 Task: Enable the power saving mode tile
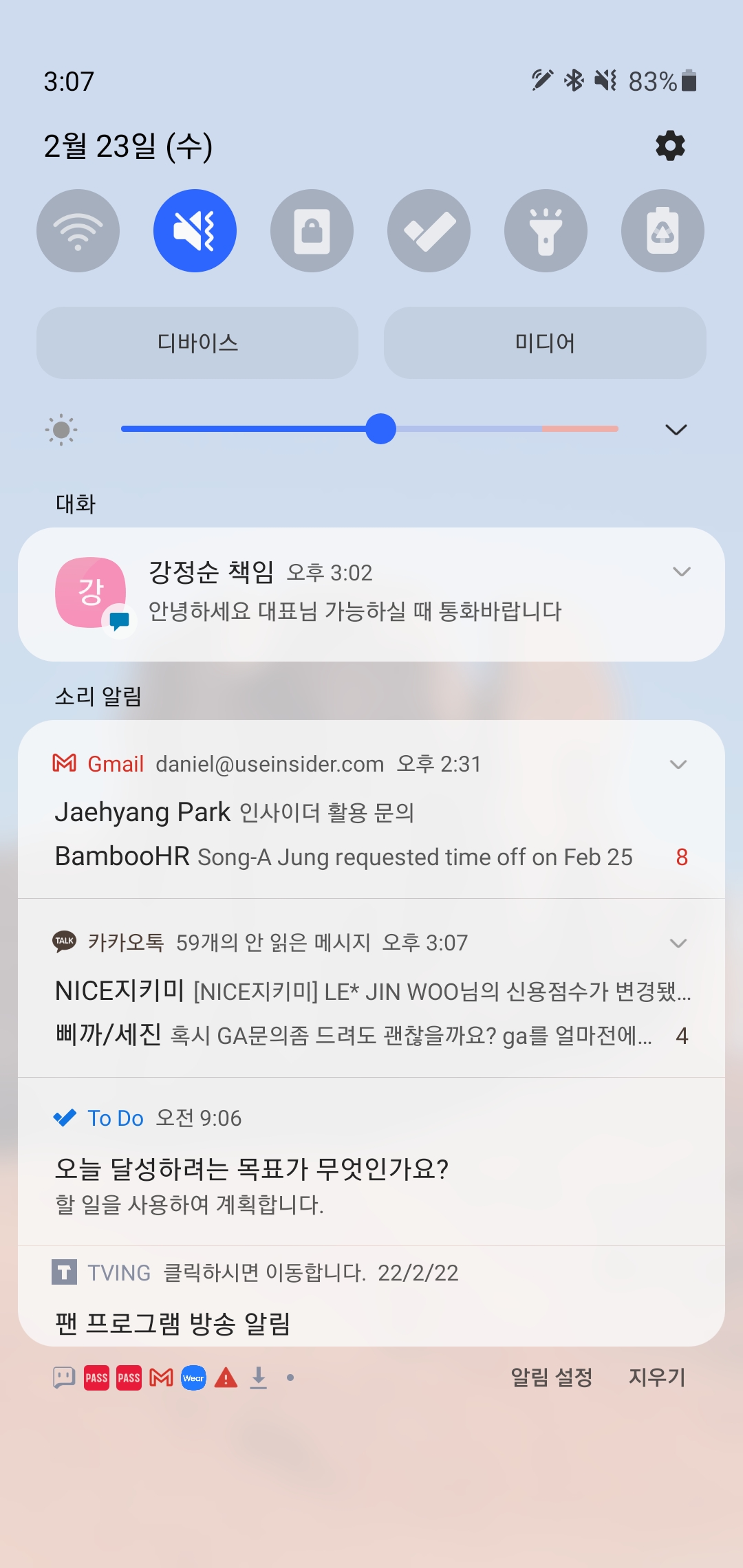tap(663, 230)
